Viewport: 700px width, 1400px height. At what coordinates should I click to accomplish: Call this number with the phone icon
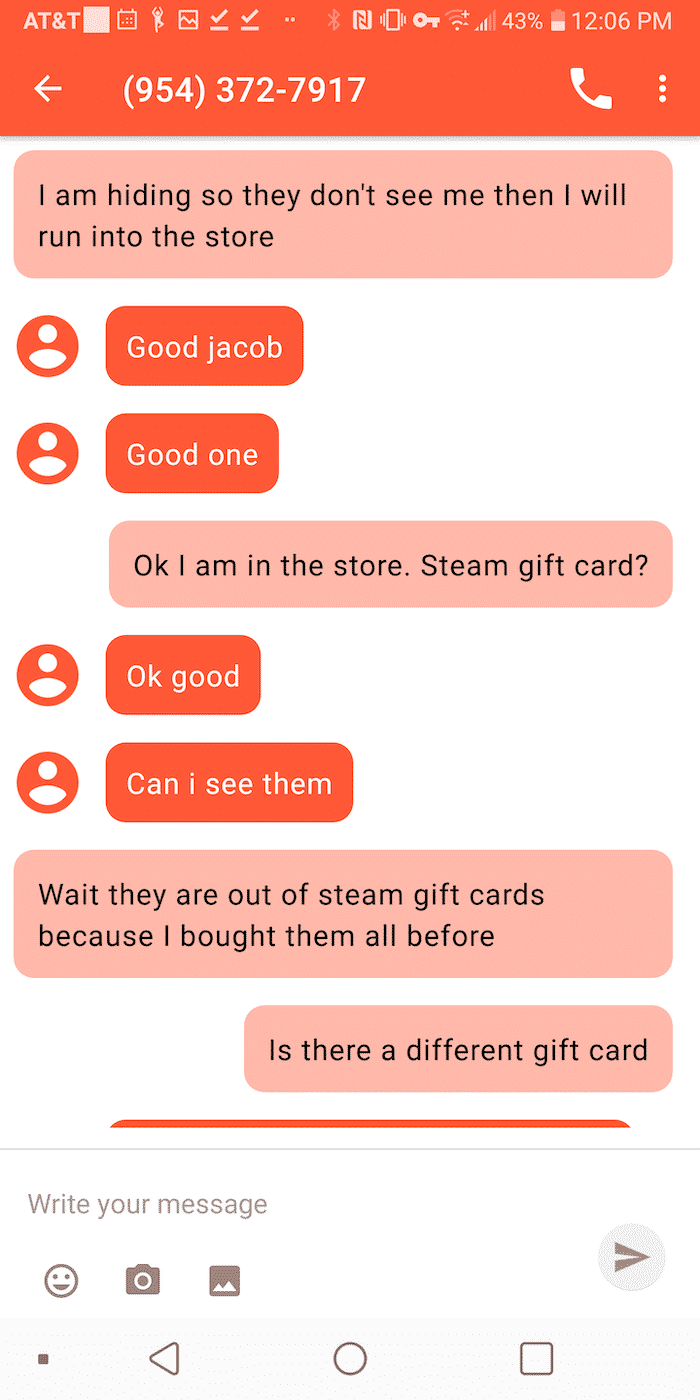click(x=591, y=89)
